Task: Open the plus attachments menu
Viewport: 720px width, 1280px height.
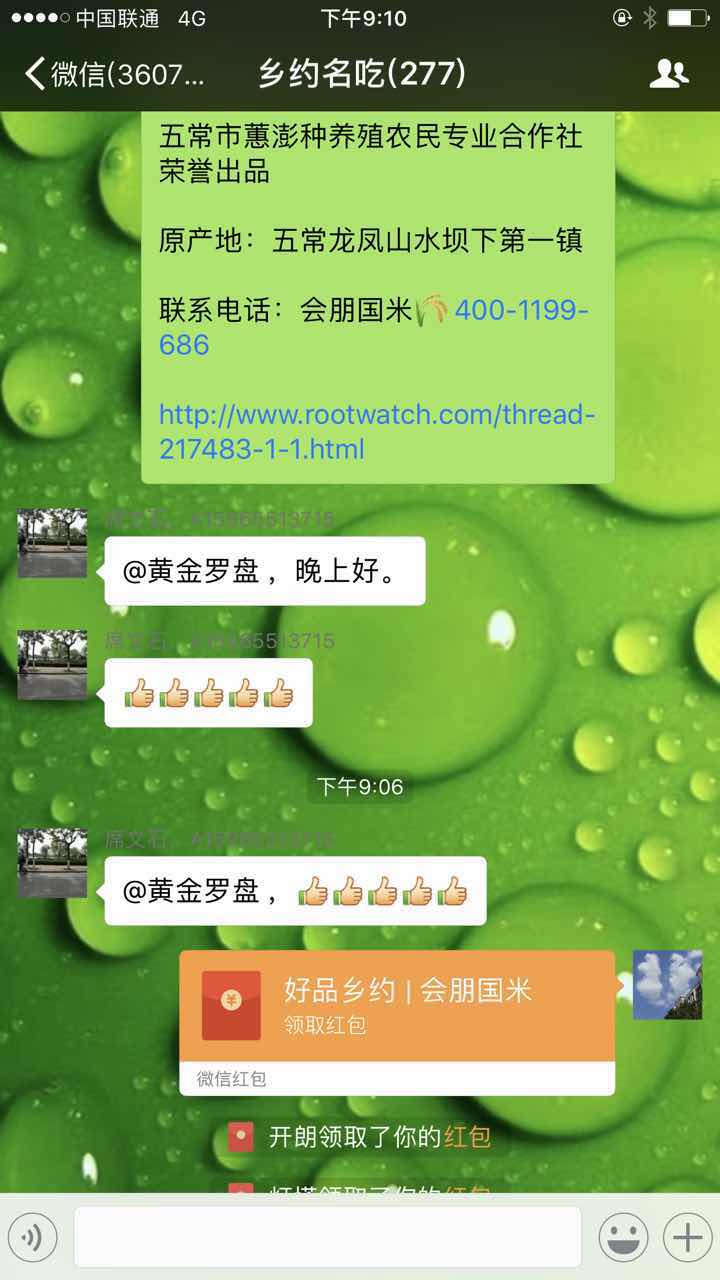Action: click(687, 1238)
